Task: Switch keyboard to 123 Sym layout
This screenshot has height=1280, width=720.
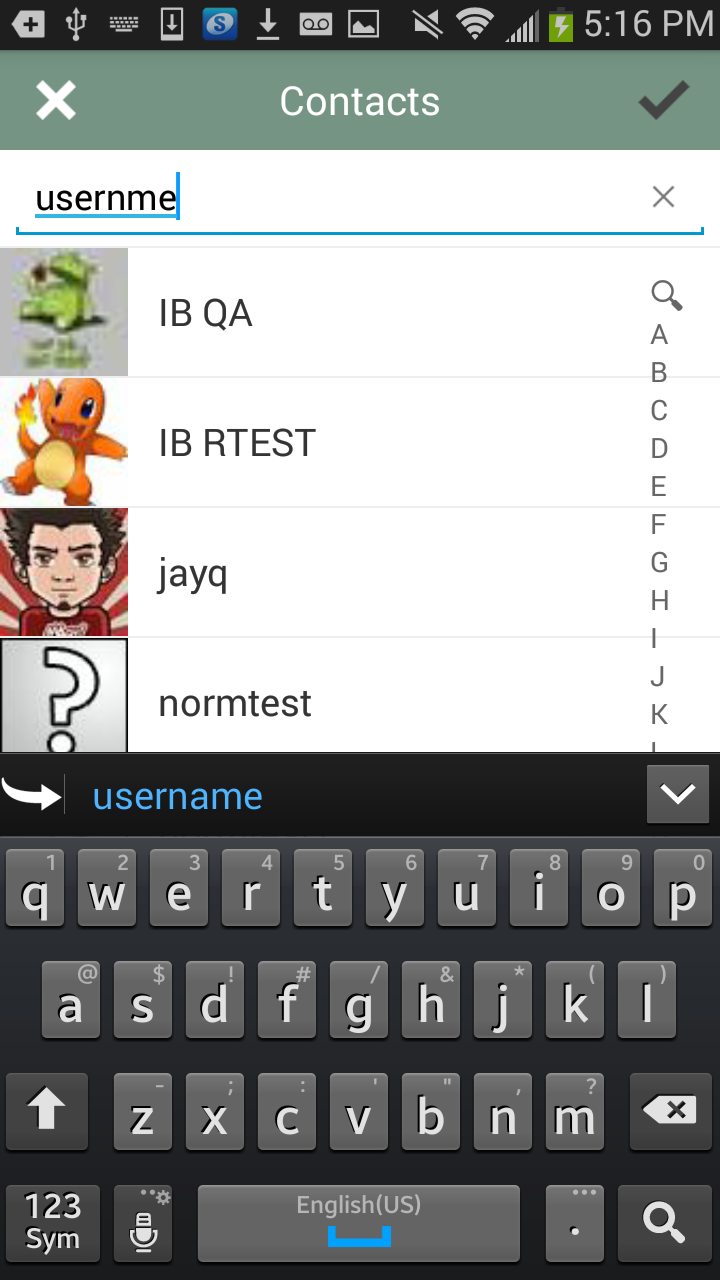Action: click(x=52, y=1223)
